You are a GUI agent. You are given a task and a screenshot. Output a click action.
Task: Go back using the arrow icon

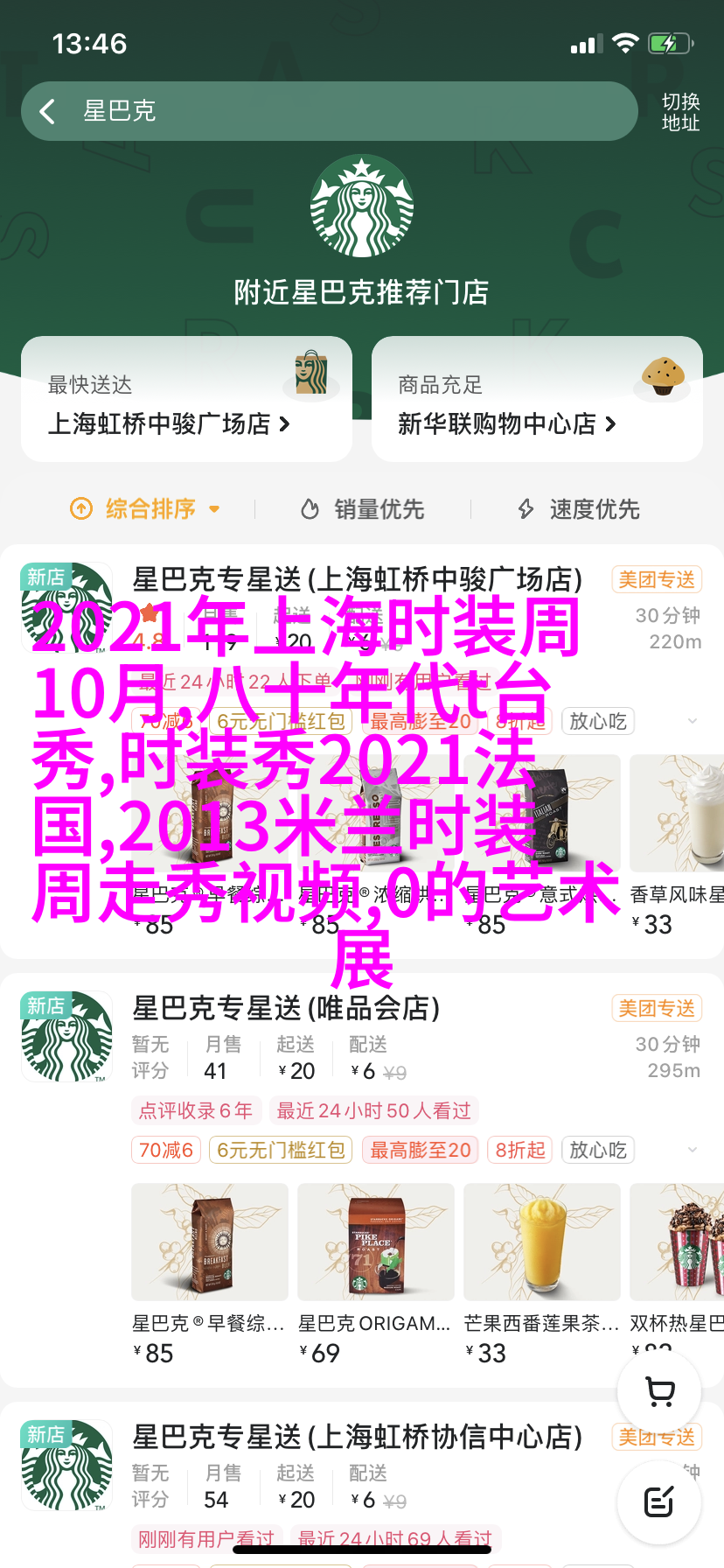click(x=48, y=111)
